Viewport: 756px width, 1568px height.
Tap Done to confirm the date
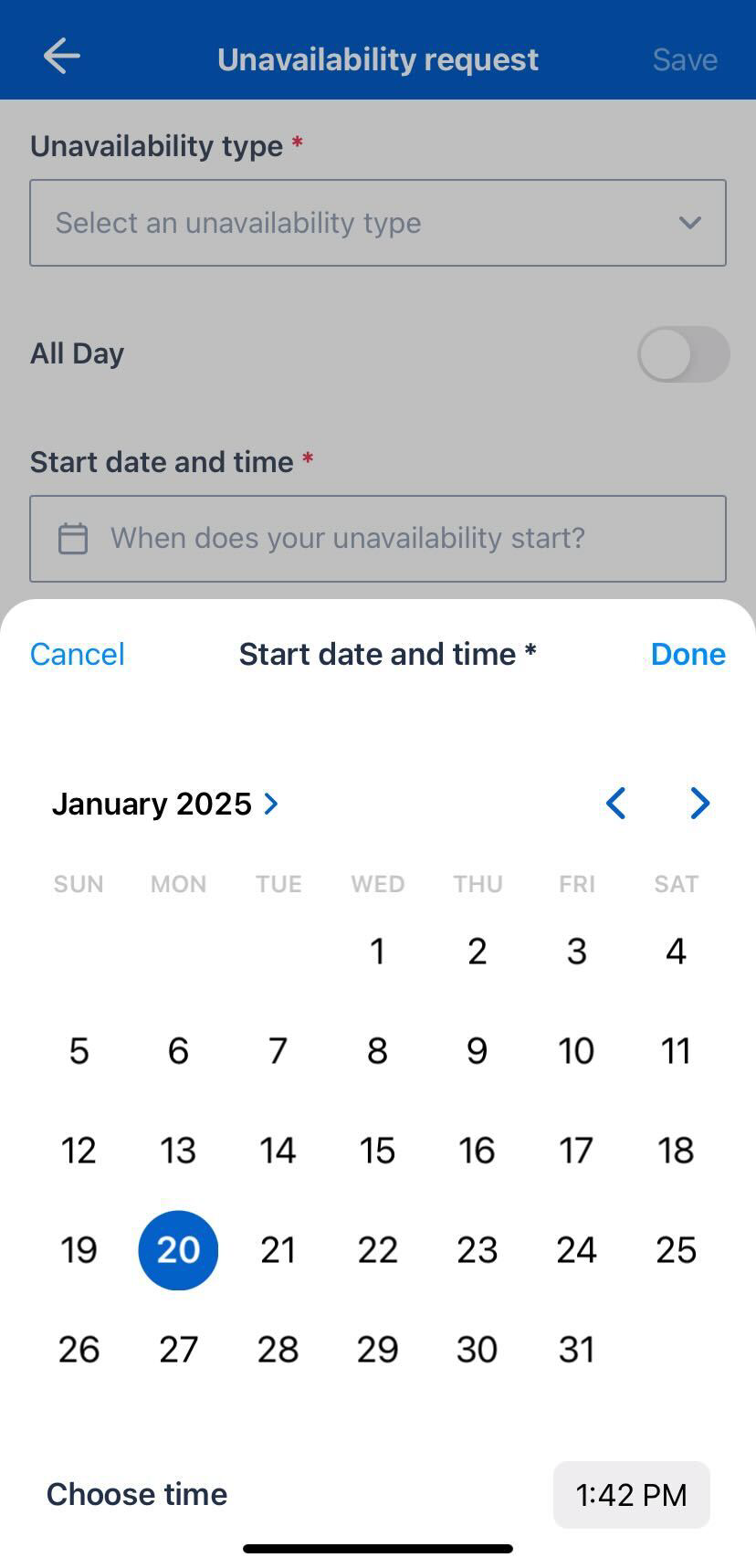(x=688, y=653)
